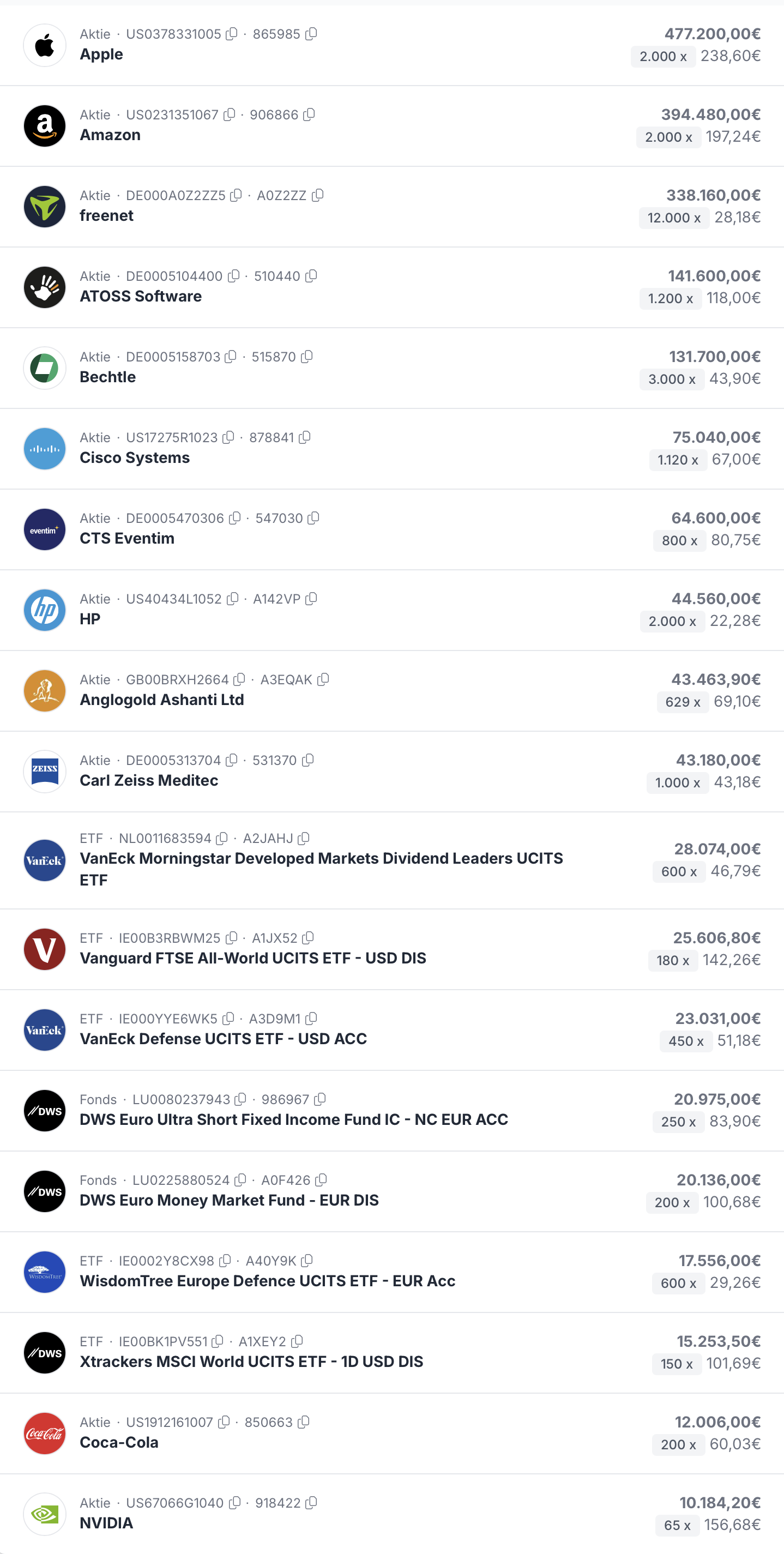Copy the HP ISIN US40434L1052
The height and width of the screenshot is (1554, 784).
[x=232, y=599]
